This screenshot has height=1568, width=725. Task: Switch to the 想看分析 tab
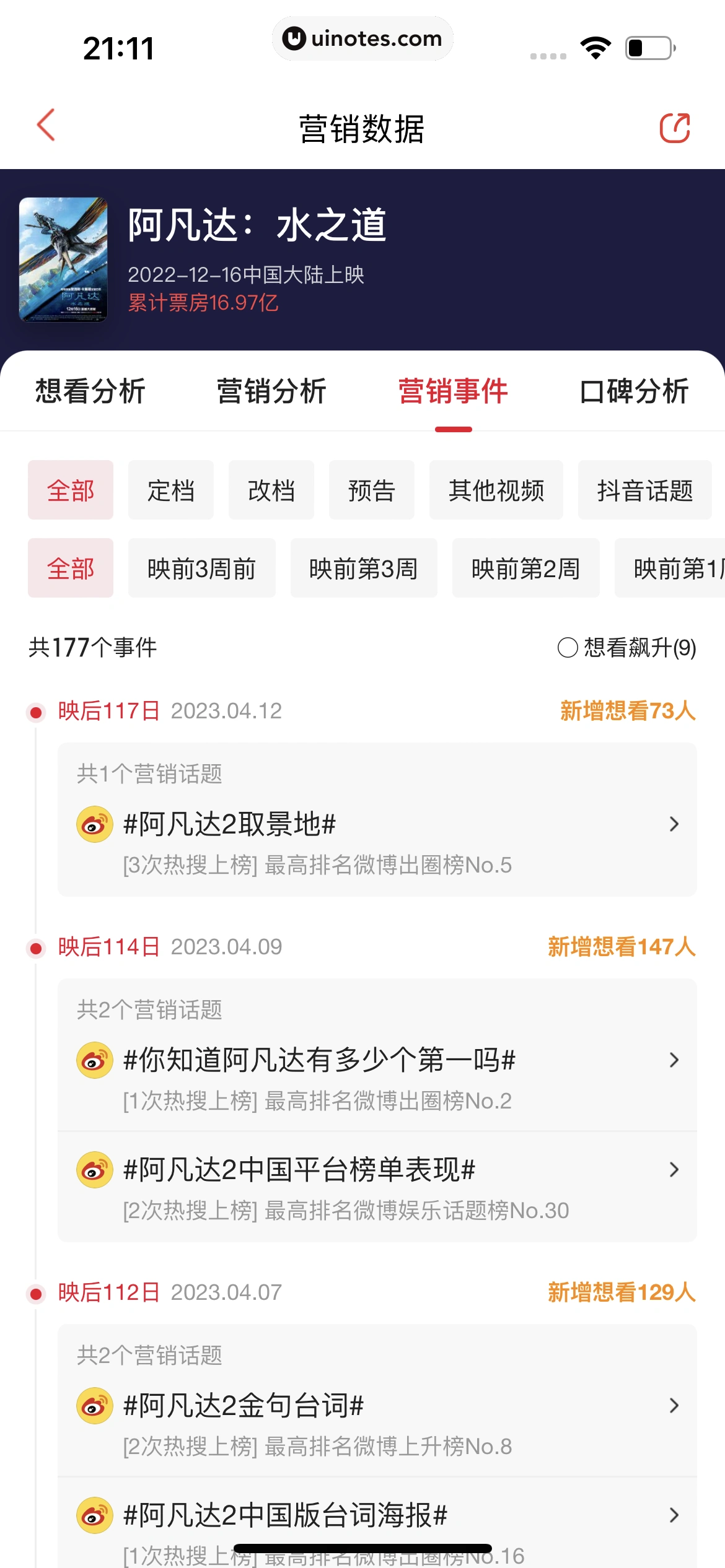[x=90, y=391]
